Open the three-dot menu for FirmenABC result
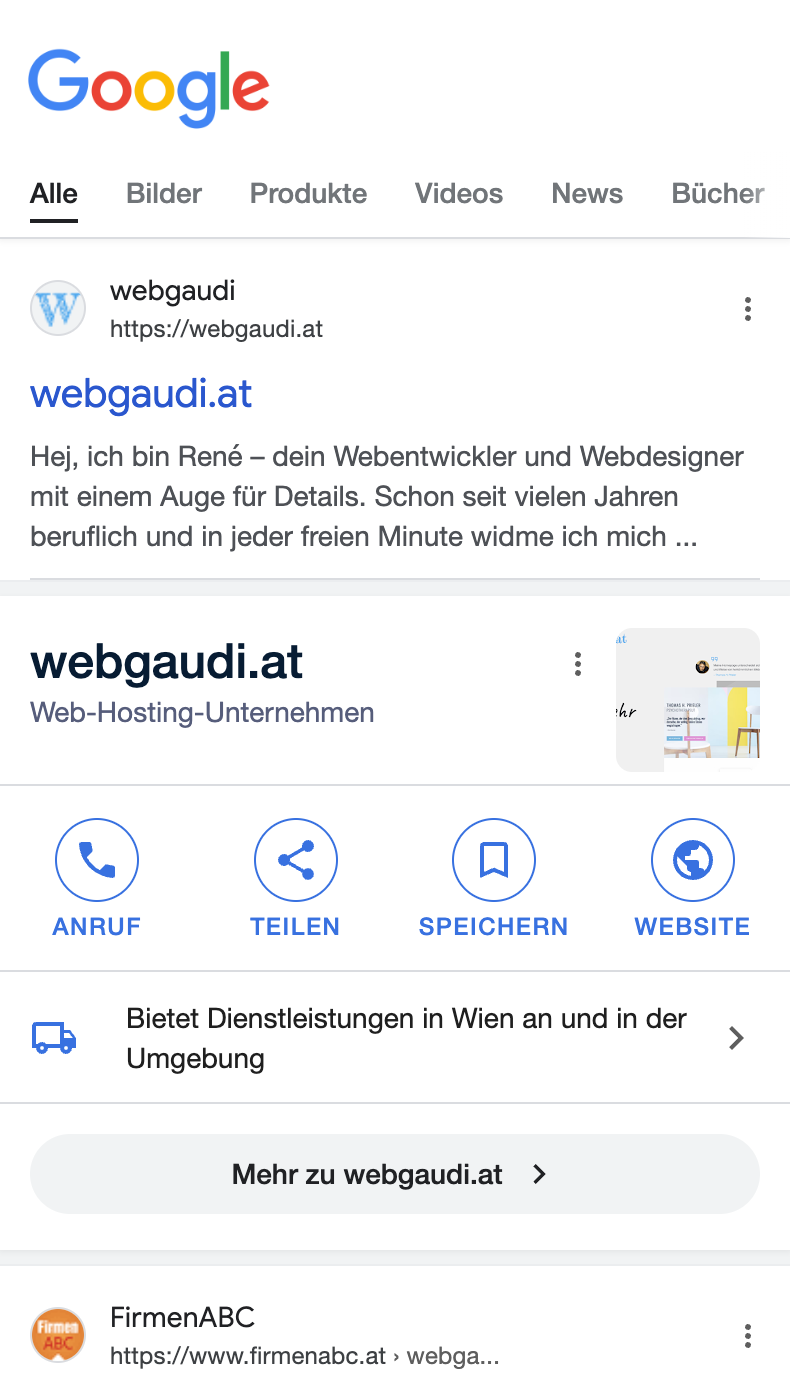 [747, 1334]
